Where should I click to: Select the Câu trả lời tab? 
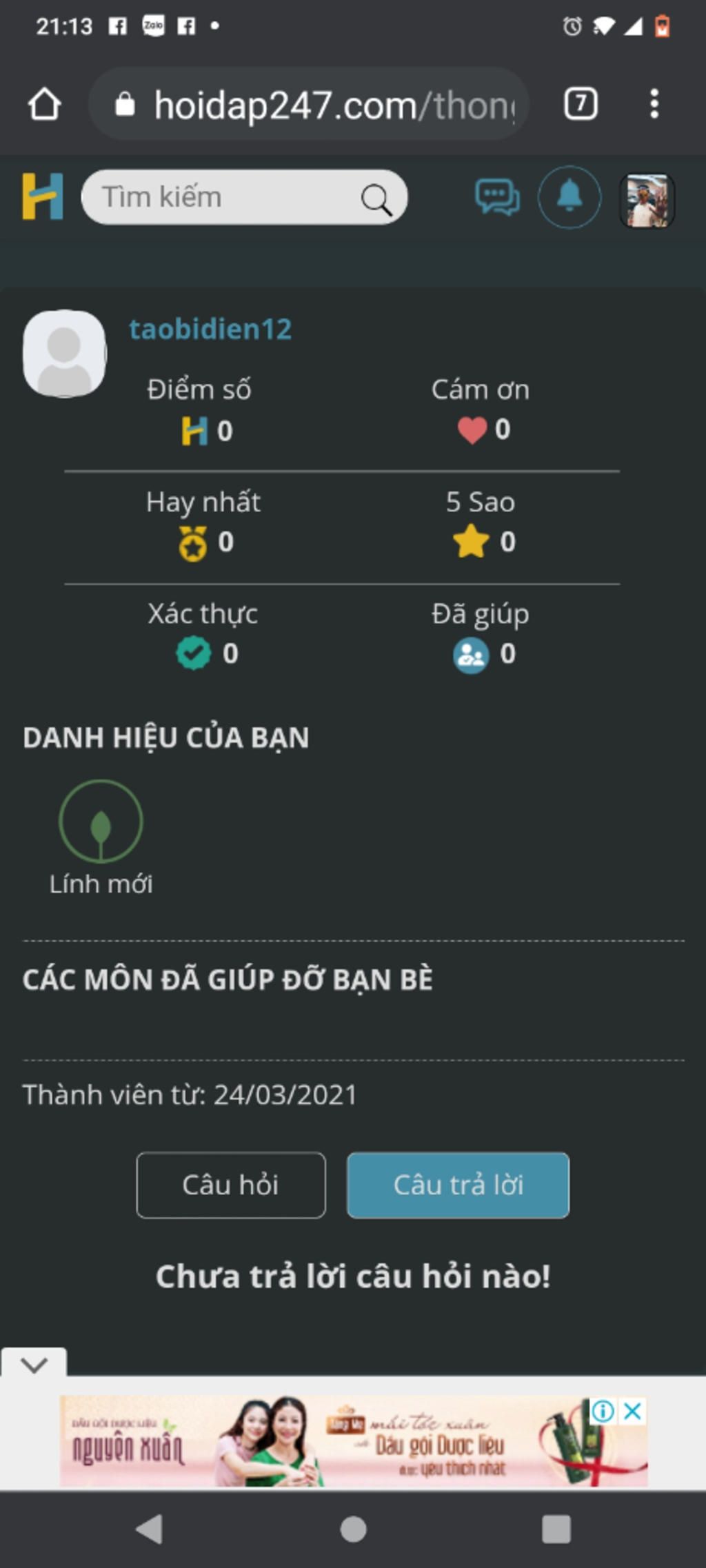[x=458, y=1185]
